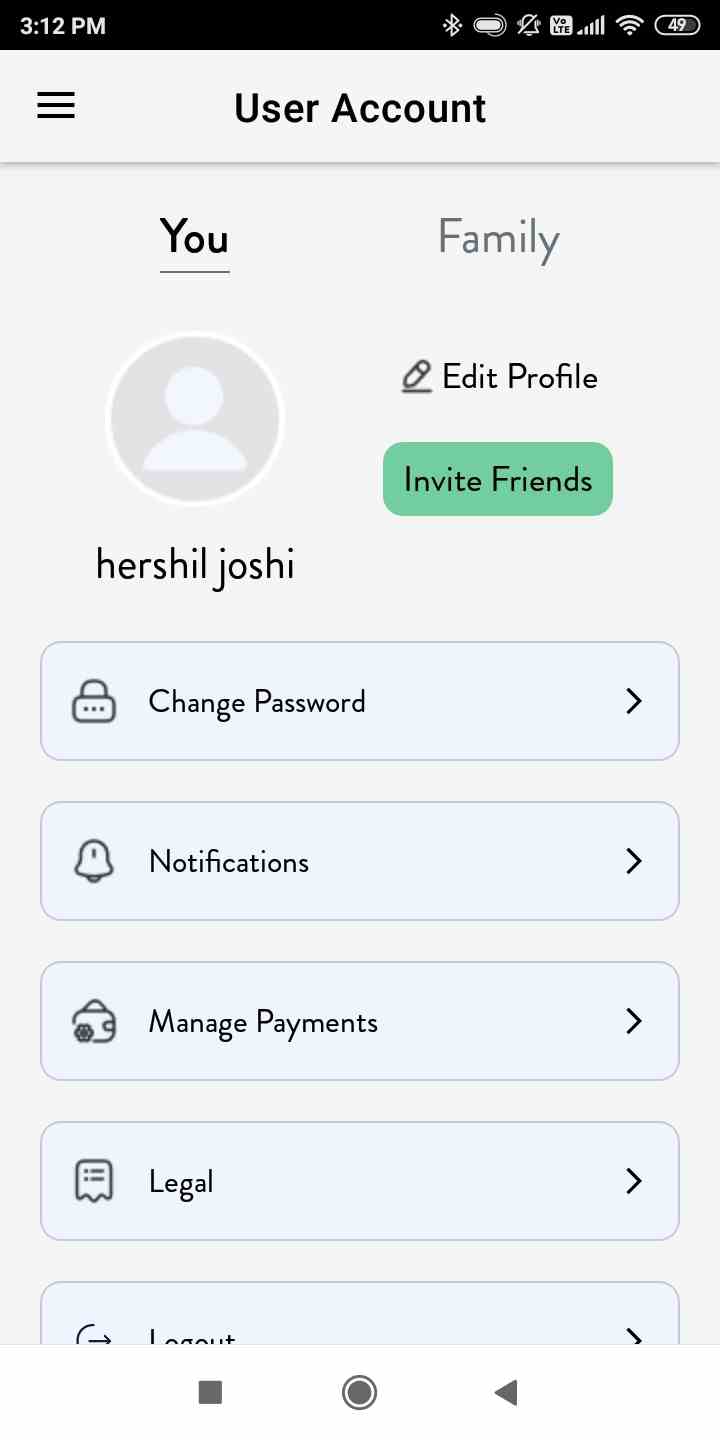Open the hamburger drawer menu
This screenshot has height=1440, width=720.
coord(56,106)
